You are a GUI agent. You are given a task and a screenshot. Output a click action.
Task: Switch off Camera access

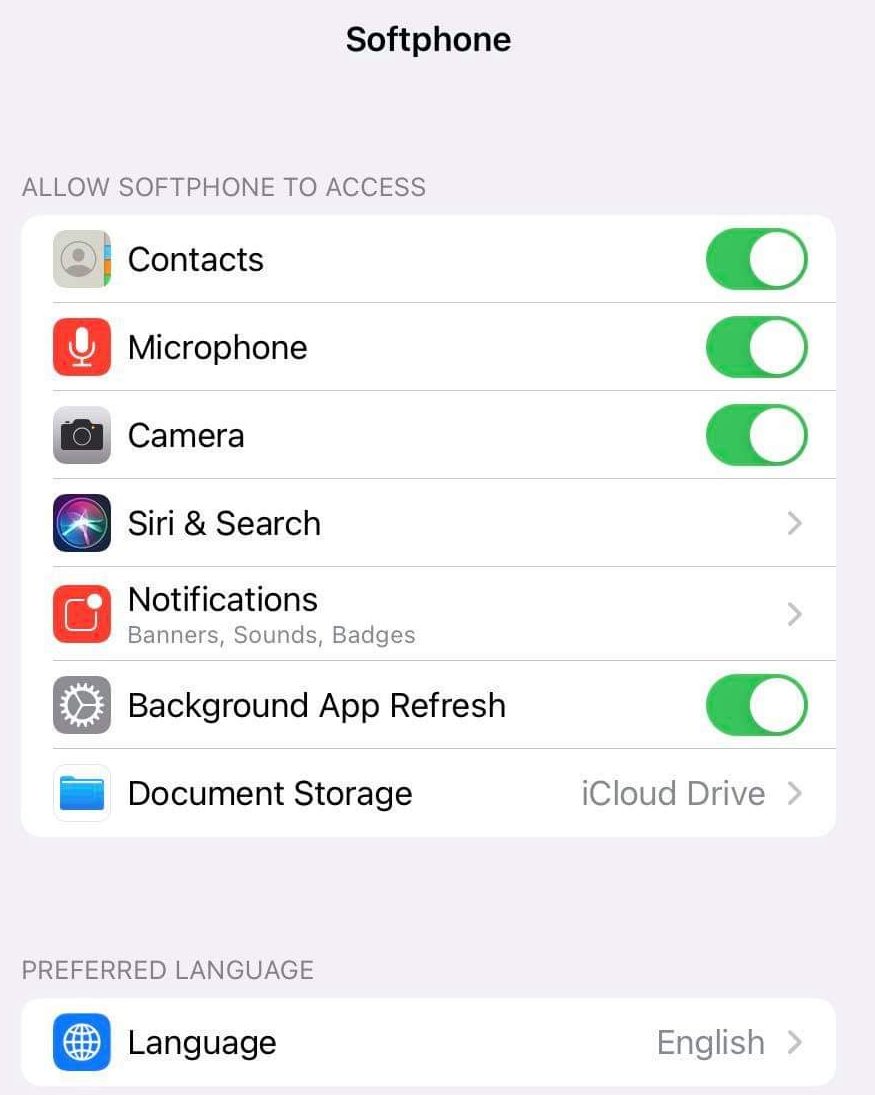pyautogui.click(x=756, y=436)
